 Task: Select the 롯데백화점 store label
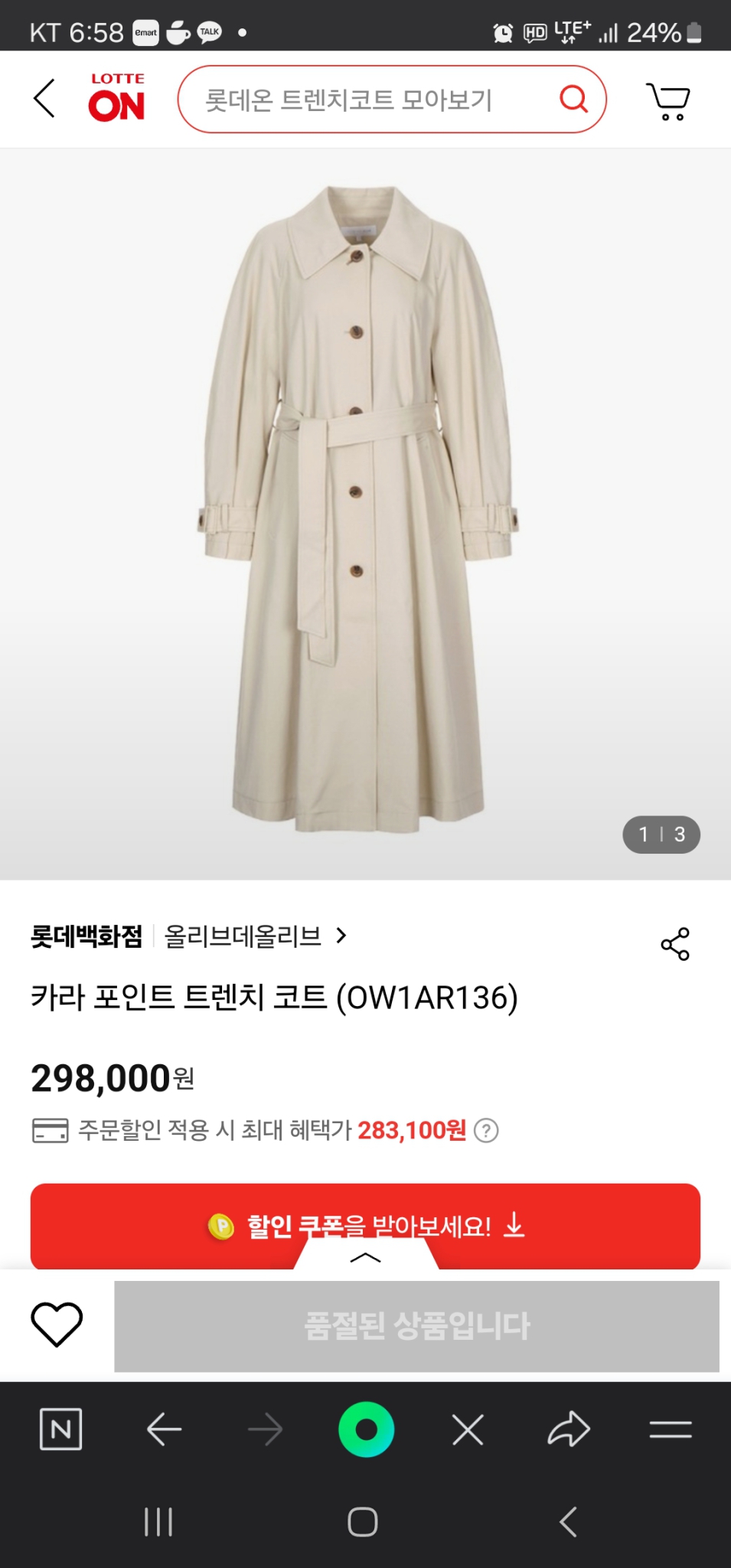point(86,936)
